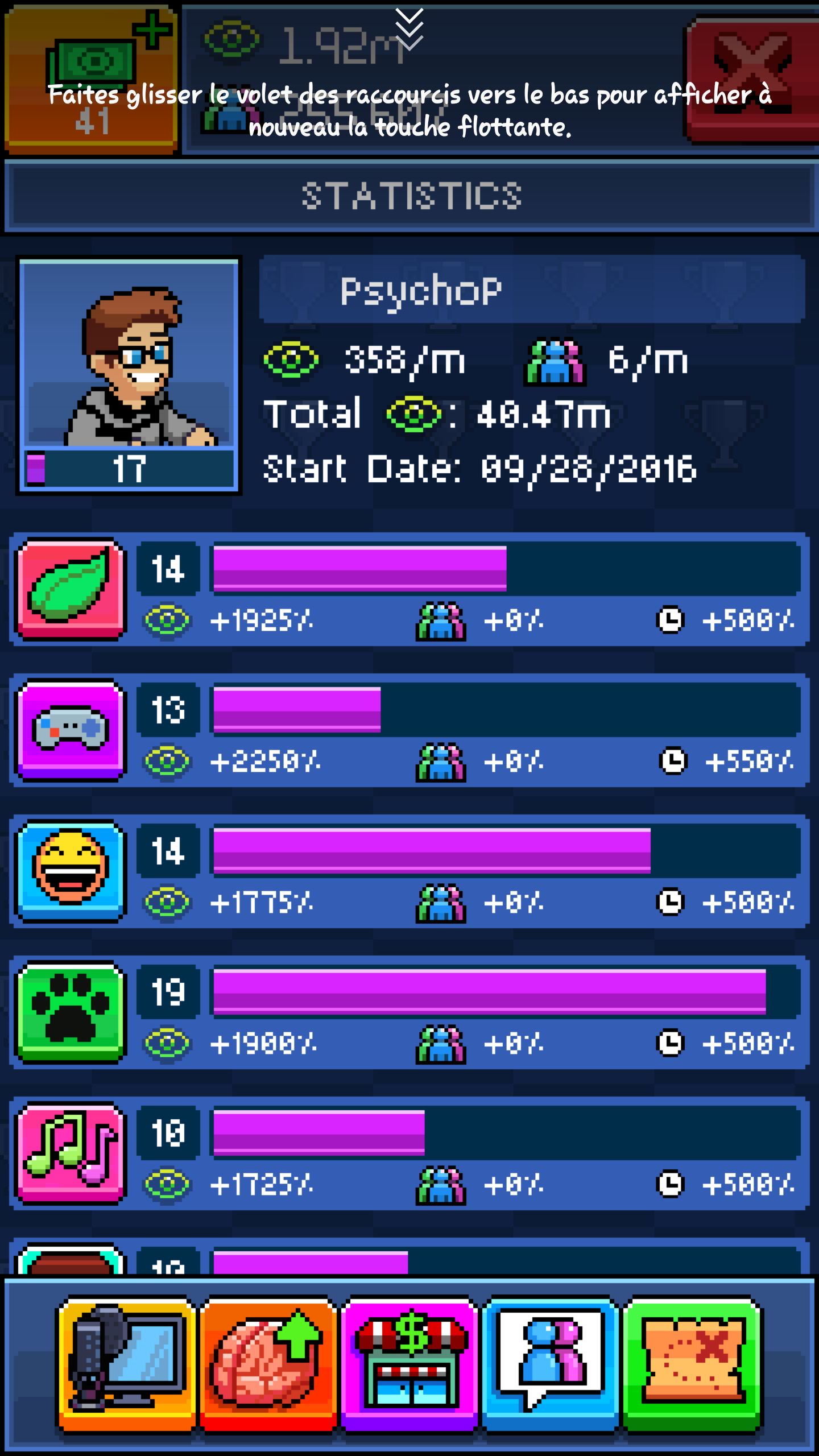819x1456 pixels.
Task: Tap the add cash button
Action: (91, 80)
